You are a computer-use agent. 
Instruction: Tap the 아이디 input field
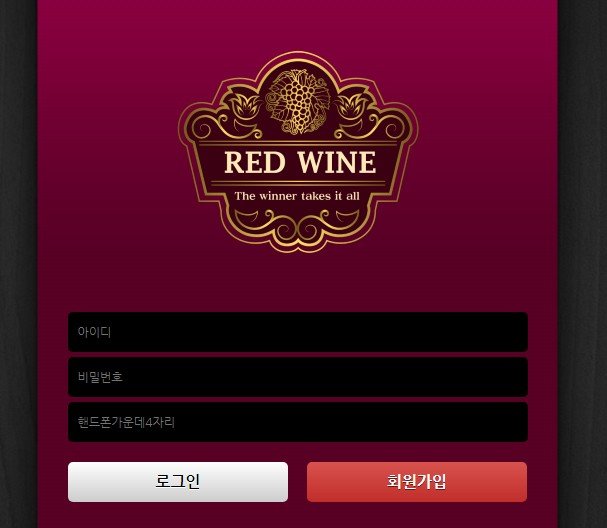tap(297, 332)
